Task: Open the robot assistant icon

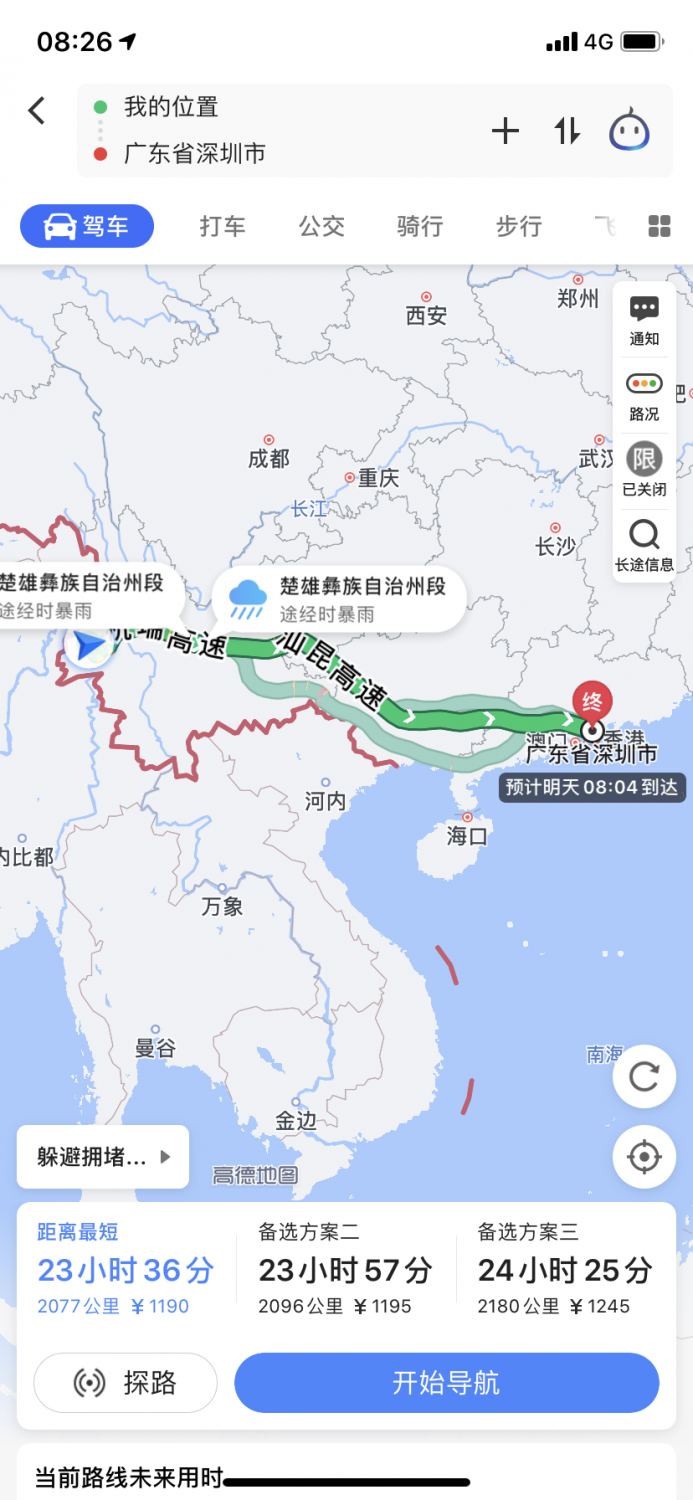Action: coord(630,131)
